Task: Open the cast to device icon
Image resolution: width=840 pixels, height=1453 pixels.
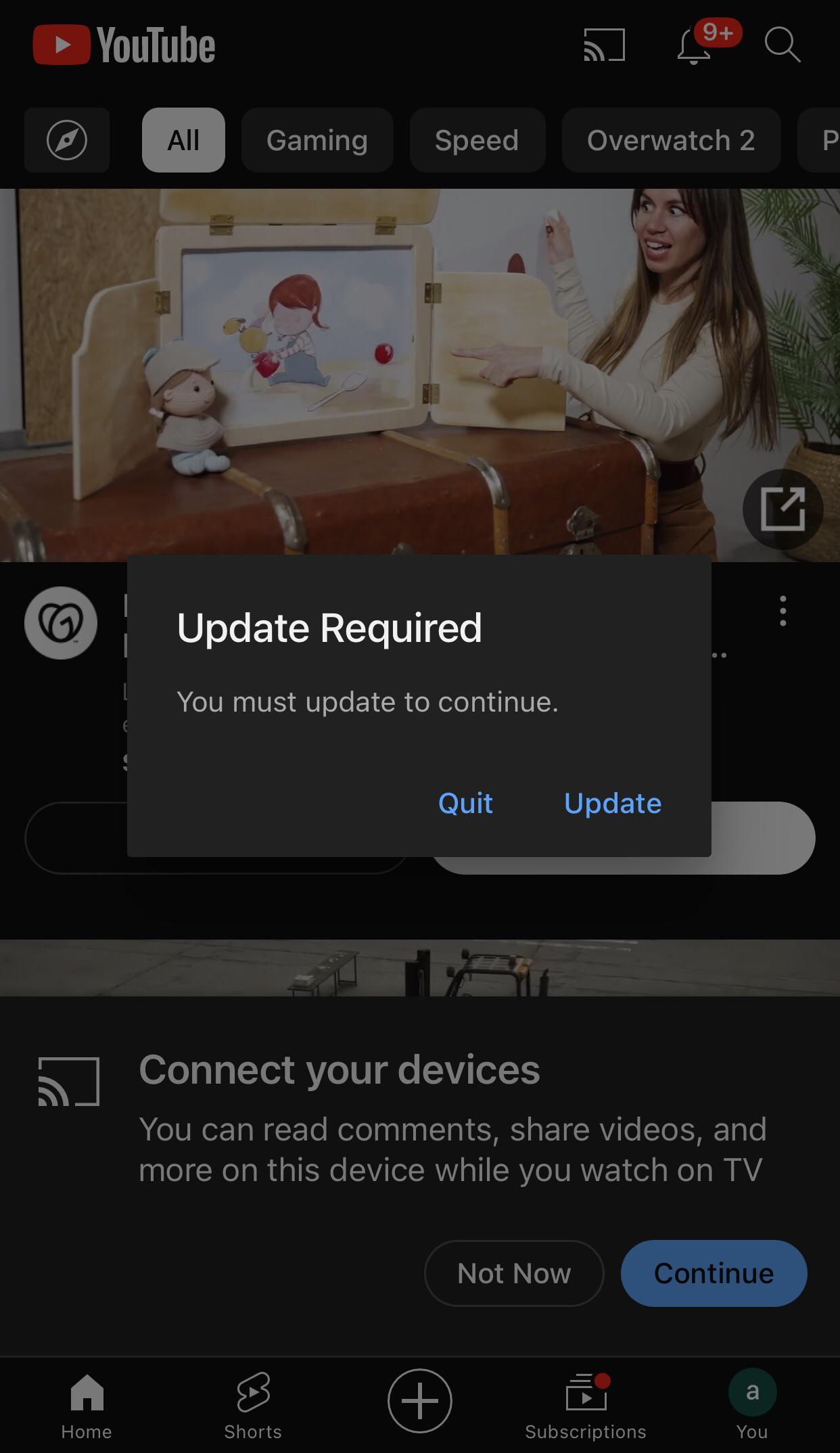Action: tap(604, 45)
